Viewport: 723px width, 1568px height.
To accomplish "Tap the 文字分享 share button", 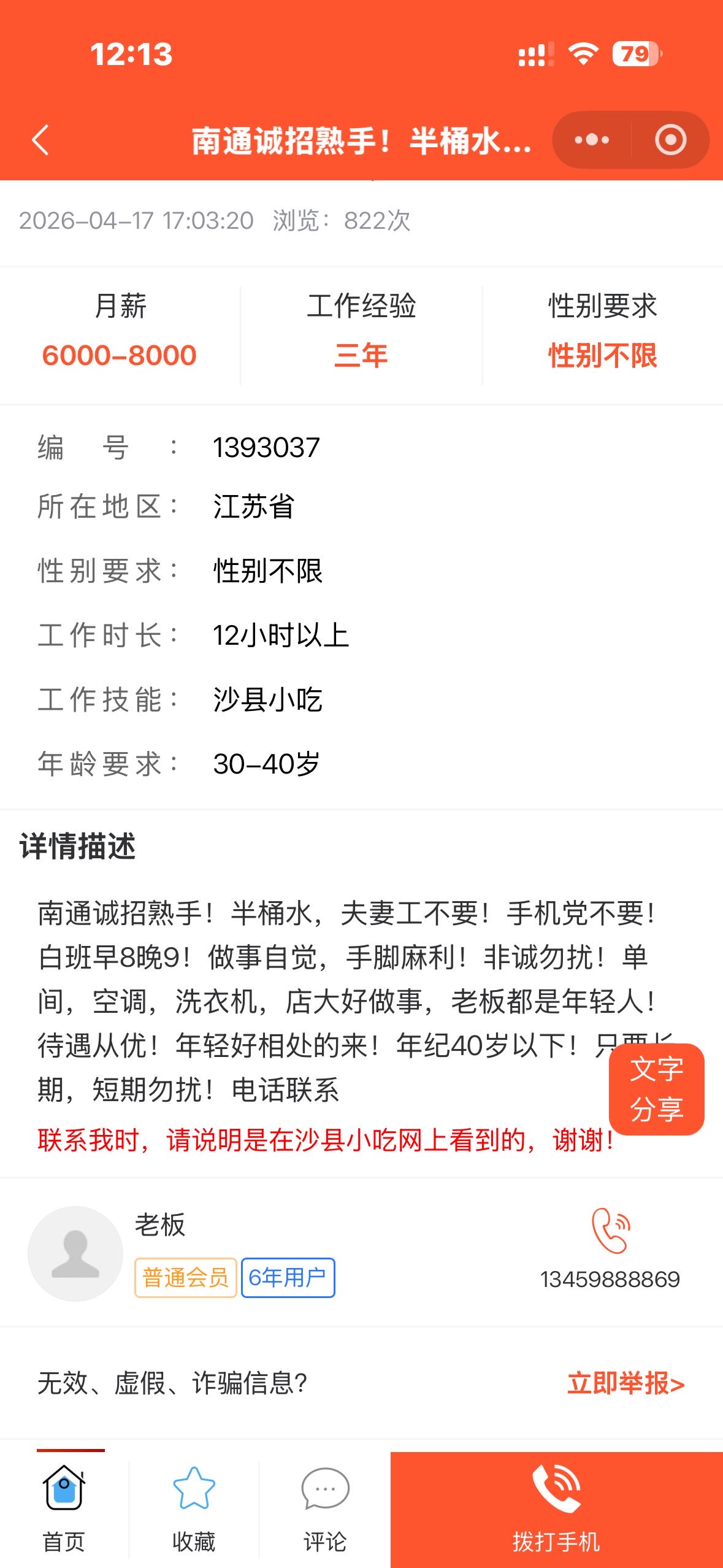I will point(656,1089).
